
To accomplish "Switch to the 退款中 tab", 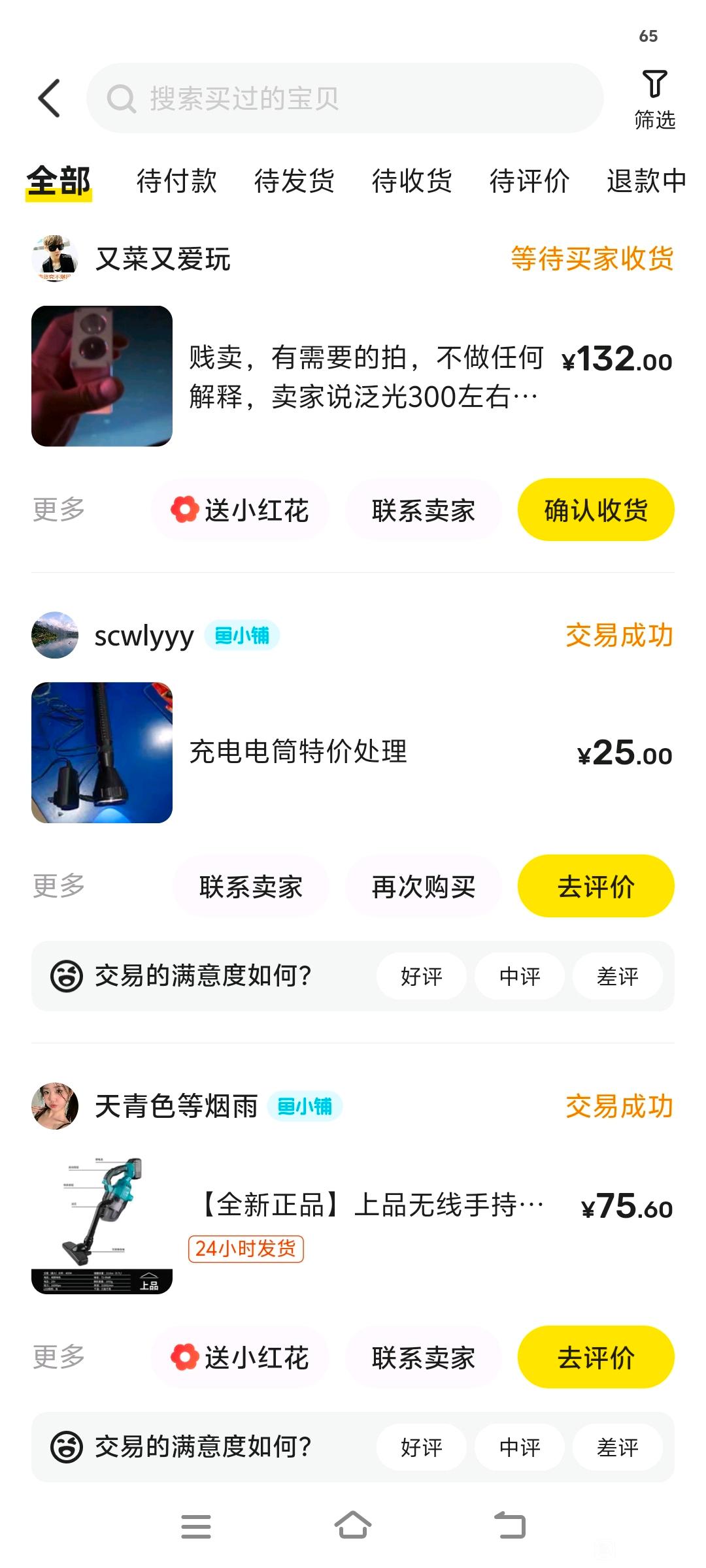I will 647,181.
